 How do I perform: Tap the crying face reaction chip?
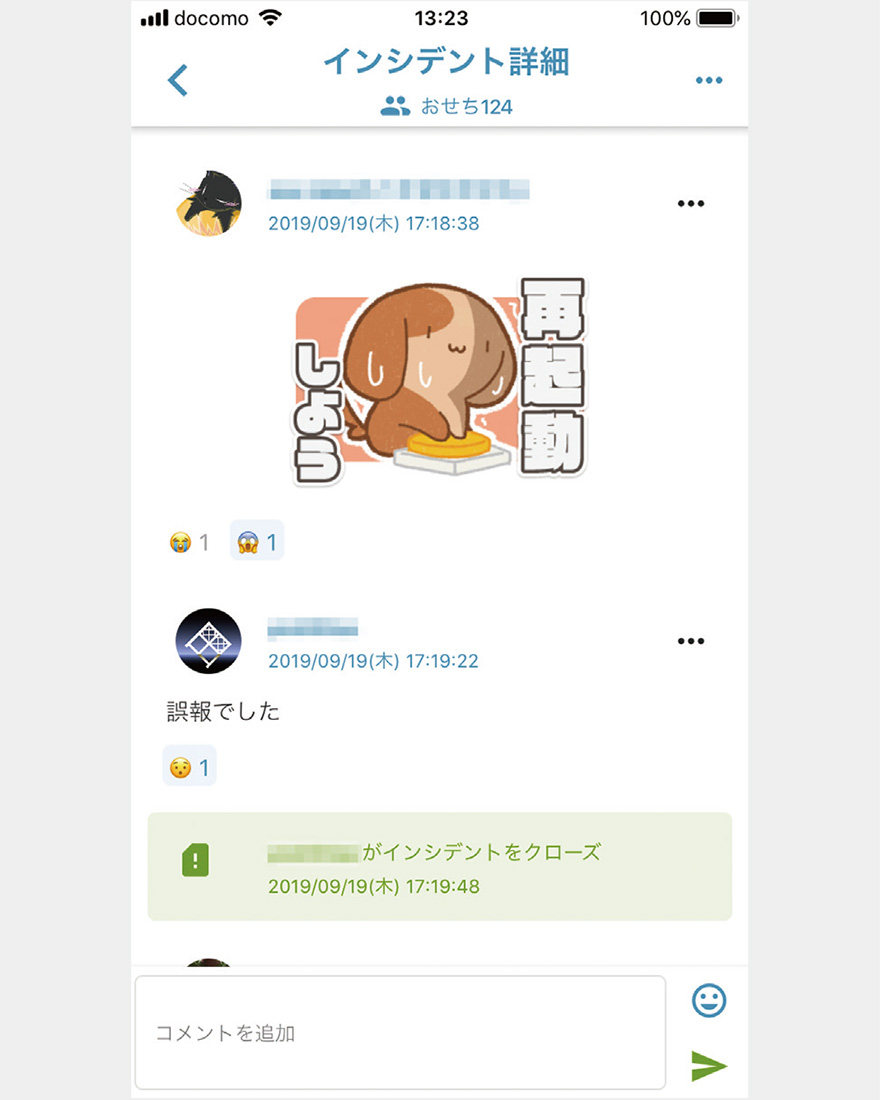coord(189,542)
